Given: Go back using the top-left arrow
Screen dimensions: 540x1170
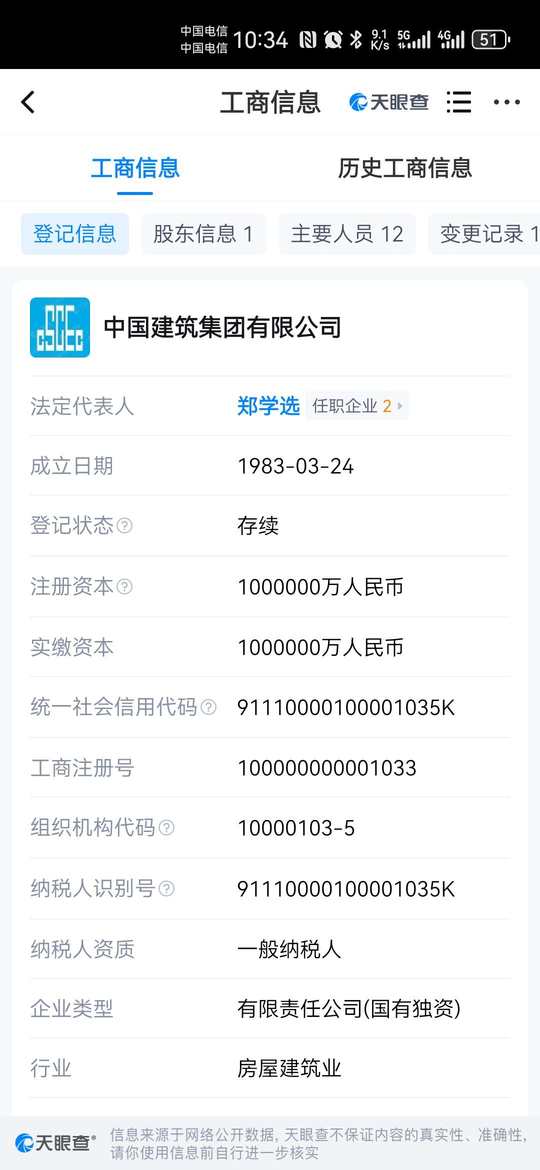Looking at the screenshot, I should point(28,102).
